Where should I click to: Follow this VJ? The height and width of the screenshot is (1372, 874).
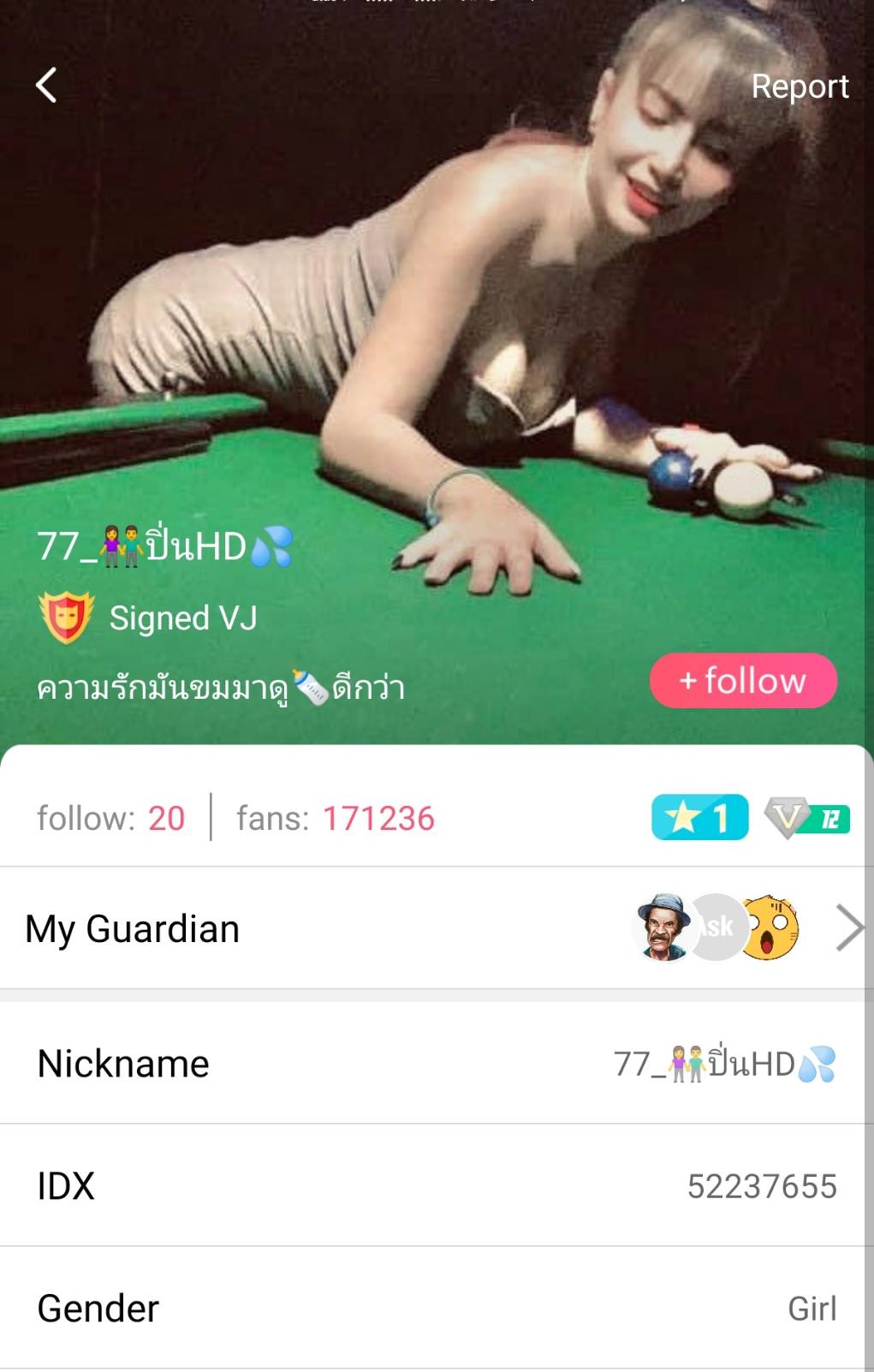pyautogui.click(x=743, y=681)
